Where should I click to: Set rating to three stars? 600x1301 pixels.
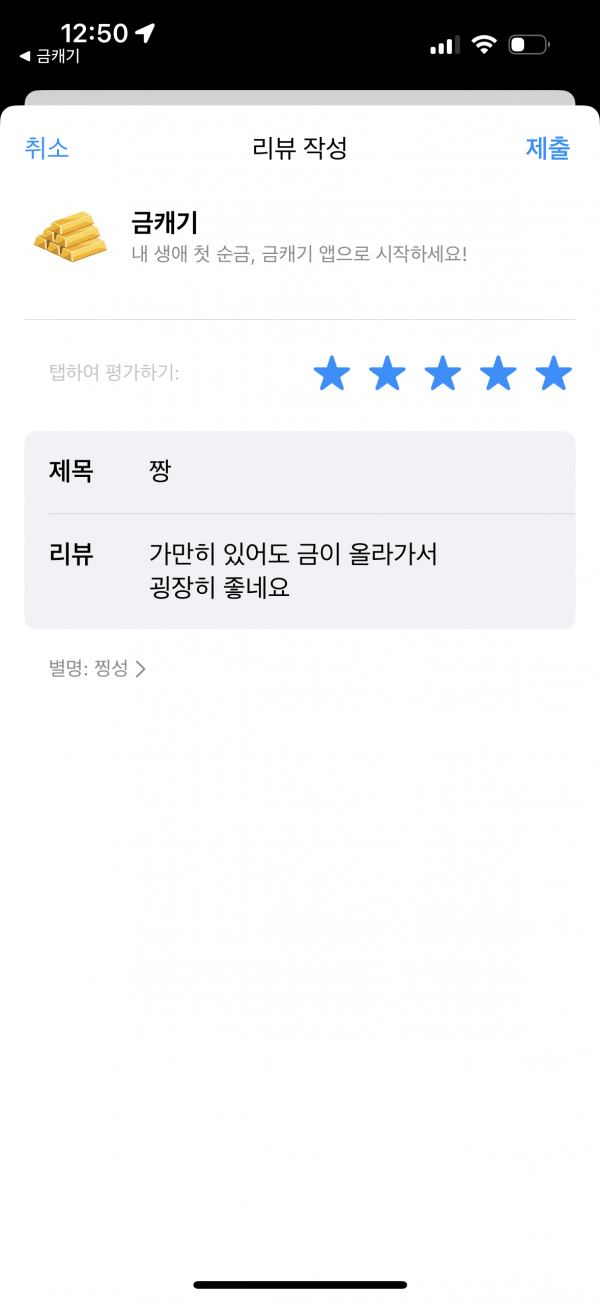[x=442, y=374]
